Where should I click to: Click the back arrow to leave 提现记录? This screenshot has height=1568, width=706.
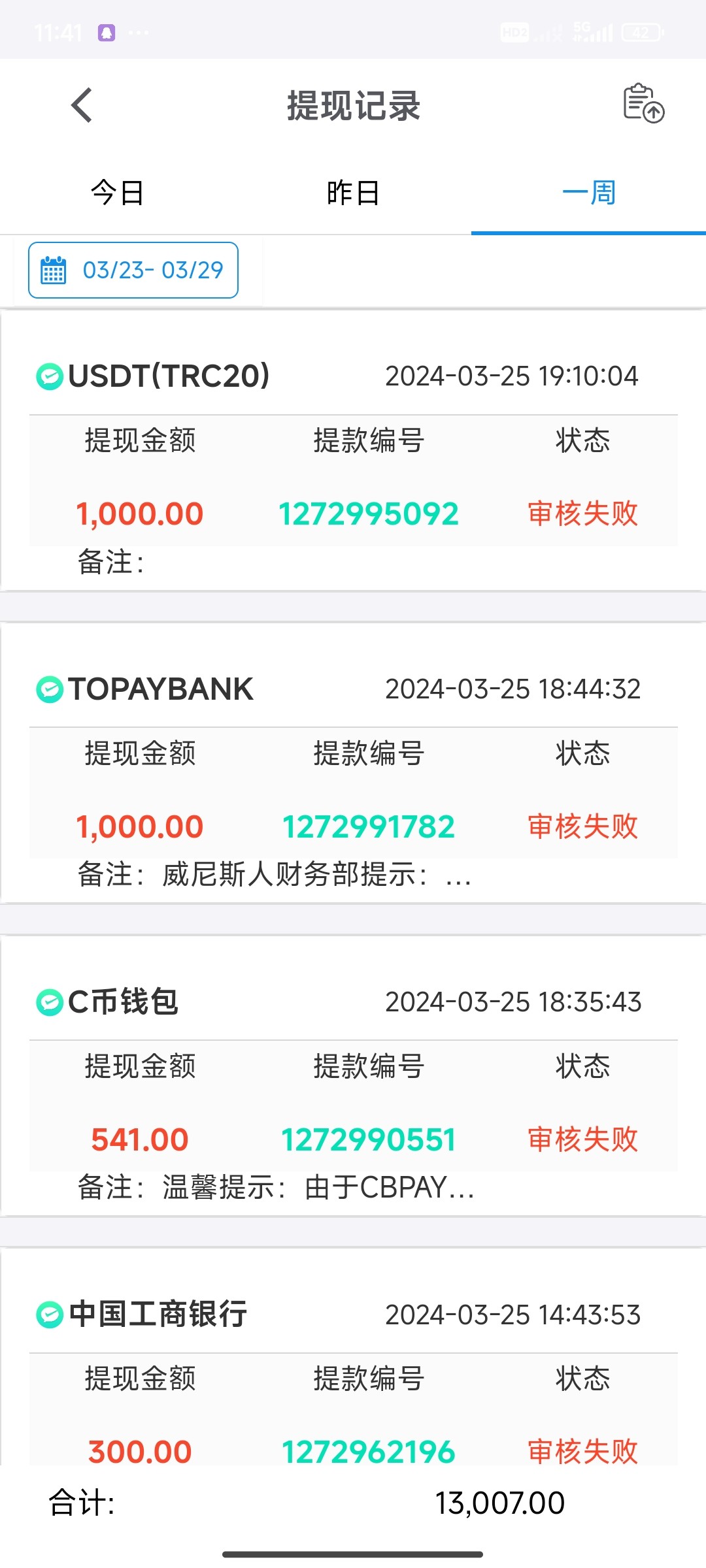click(x=81, y=105)
